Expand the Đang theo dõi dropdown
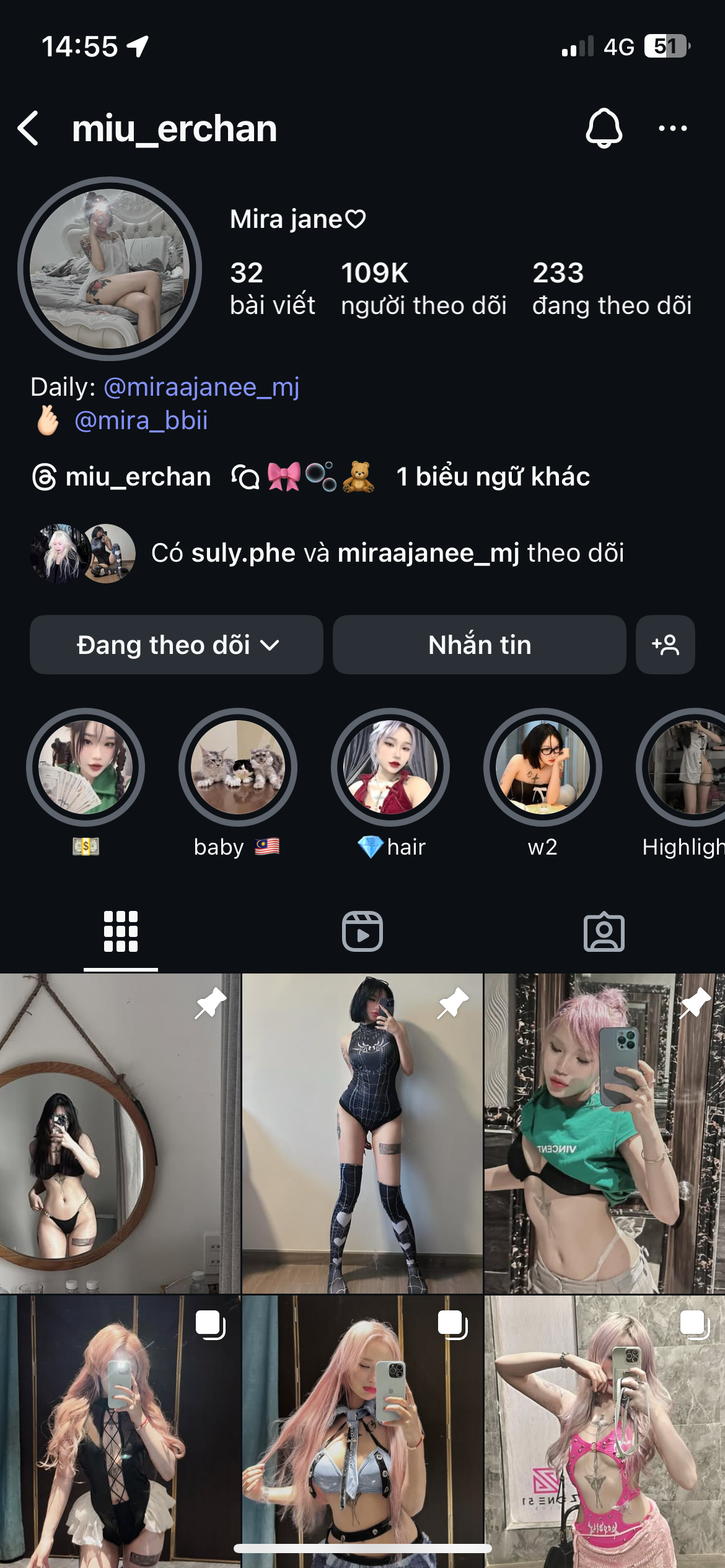The width and height of the screenshot is (725, 1568). [177, 645]
